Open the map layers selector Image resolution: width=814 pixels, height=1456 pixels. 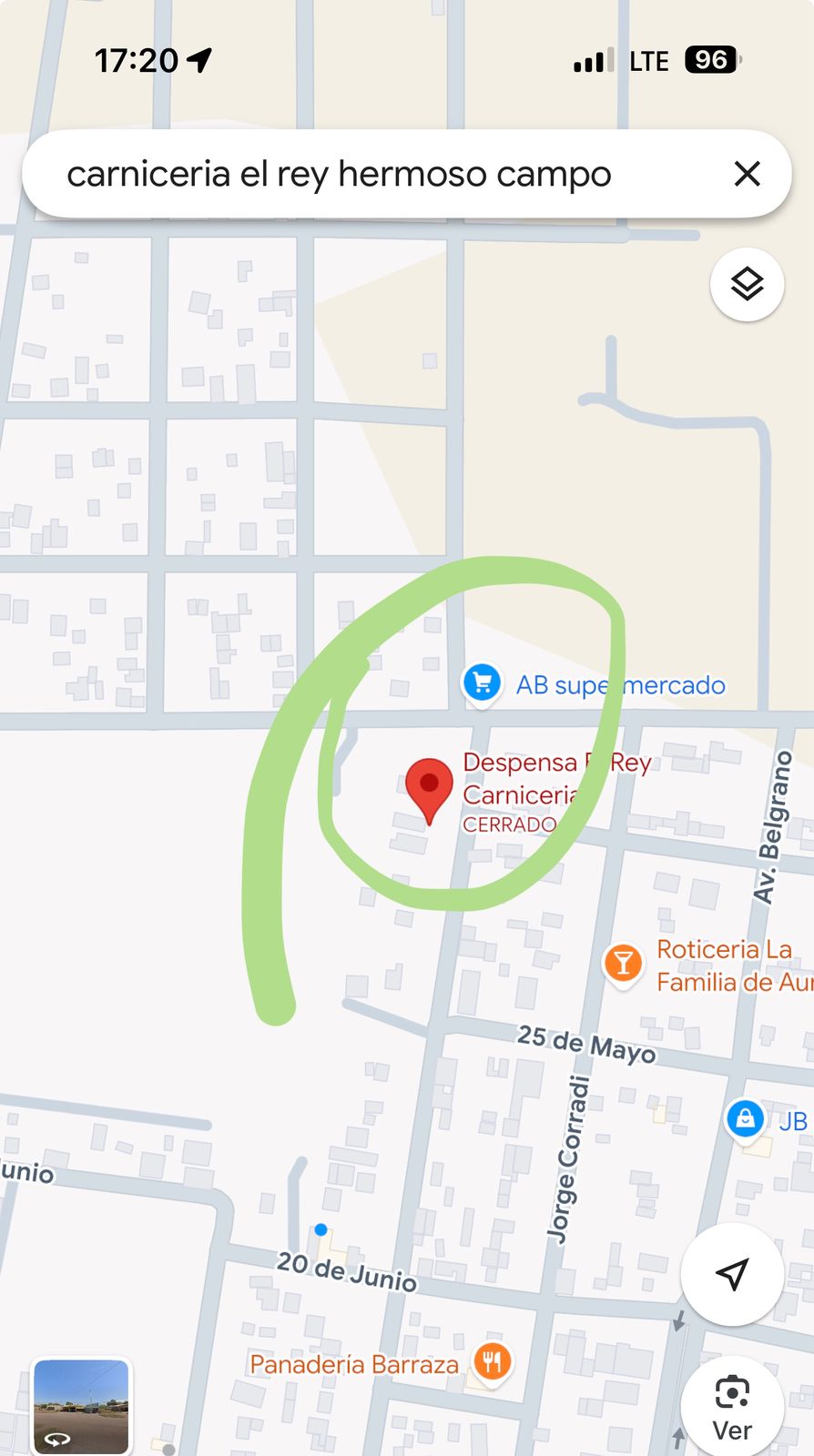pos(747,285)
